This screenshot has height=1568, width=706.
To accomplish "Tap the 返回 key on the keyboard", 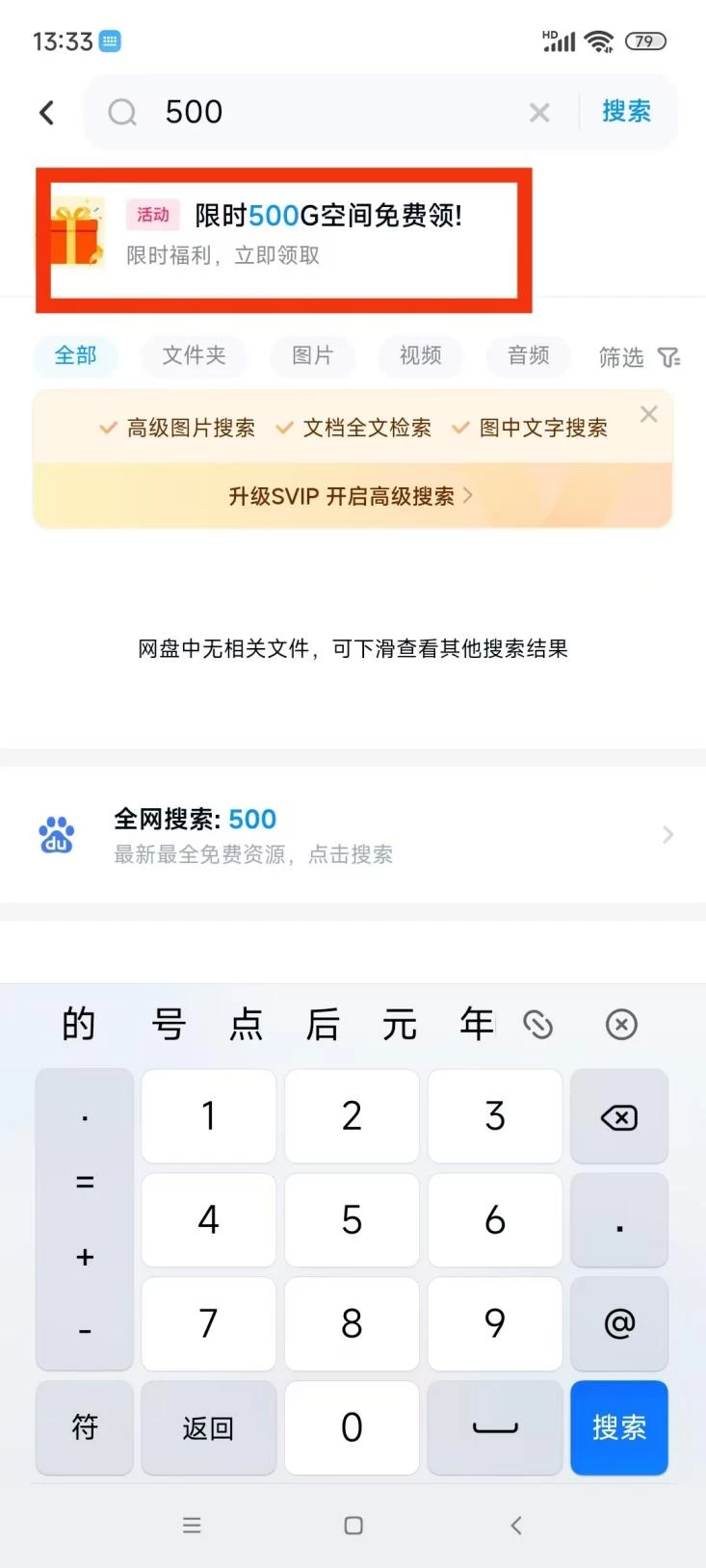I will point(208,1427).
